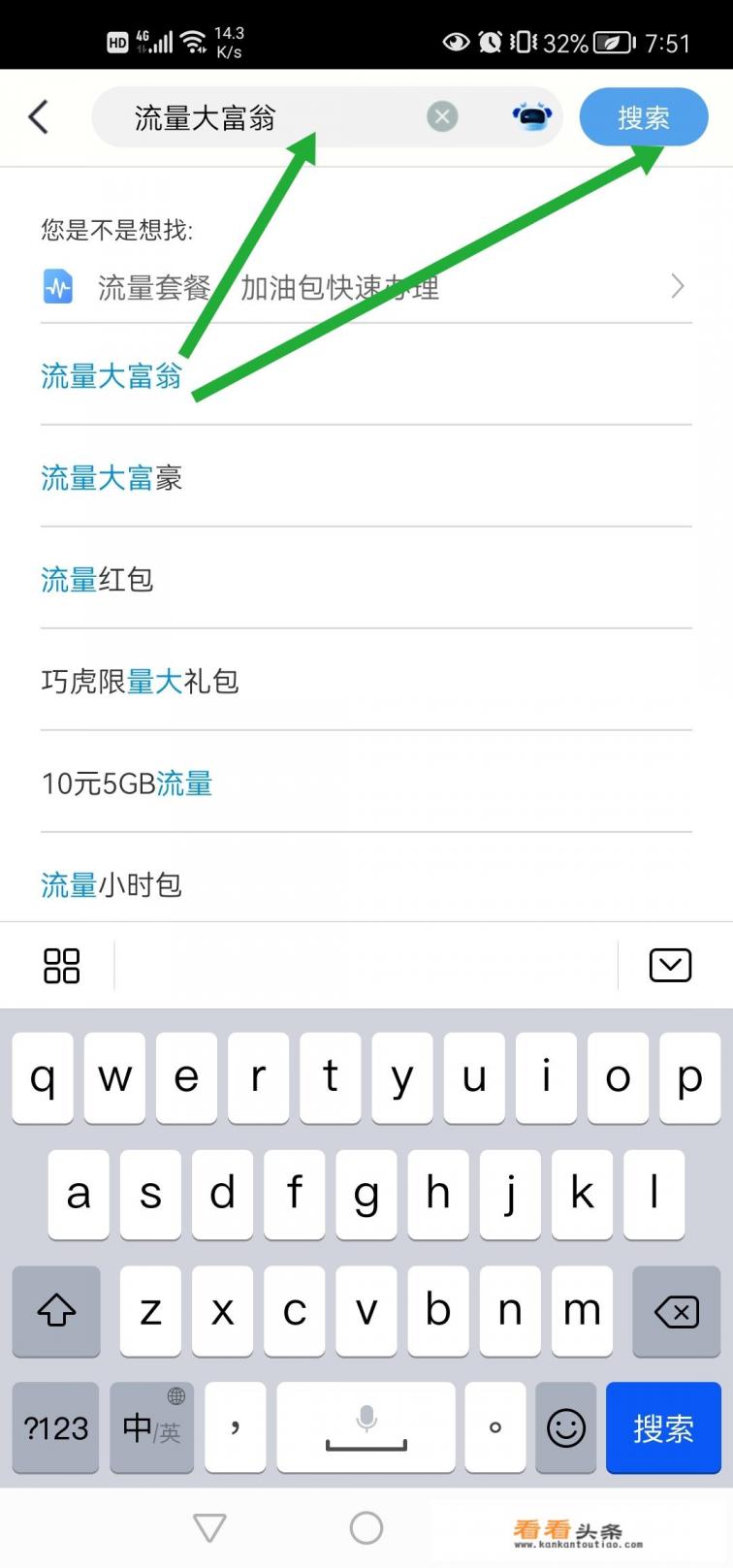733x1568 pixels.
Task: Toggle Shift on the keyboard
Action: [x=55, y=1312]
